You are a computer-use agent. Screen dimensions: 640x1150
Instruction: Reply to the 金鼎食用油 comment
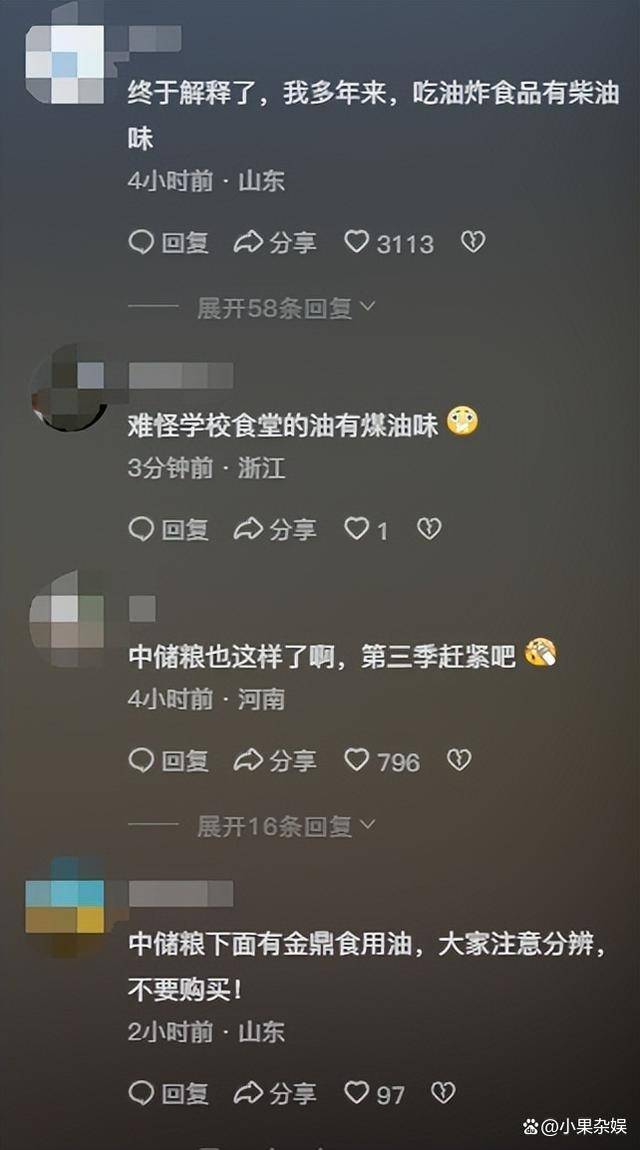(x=169, y=1094)
